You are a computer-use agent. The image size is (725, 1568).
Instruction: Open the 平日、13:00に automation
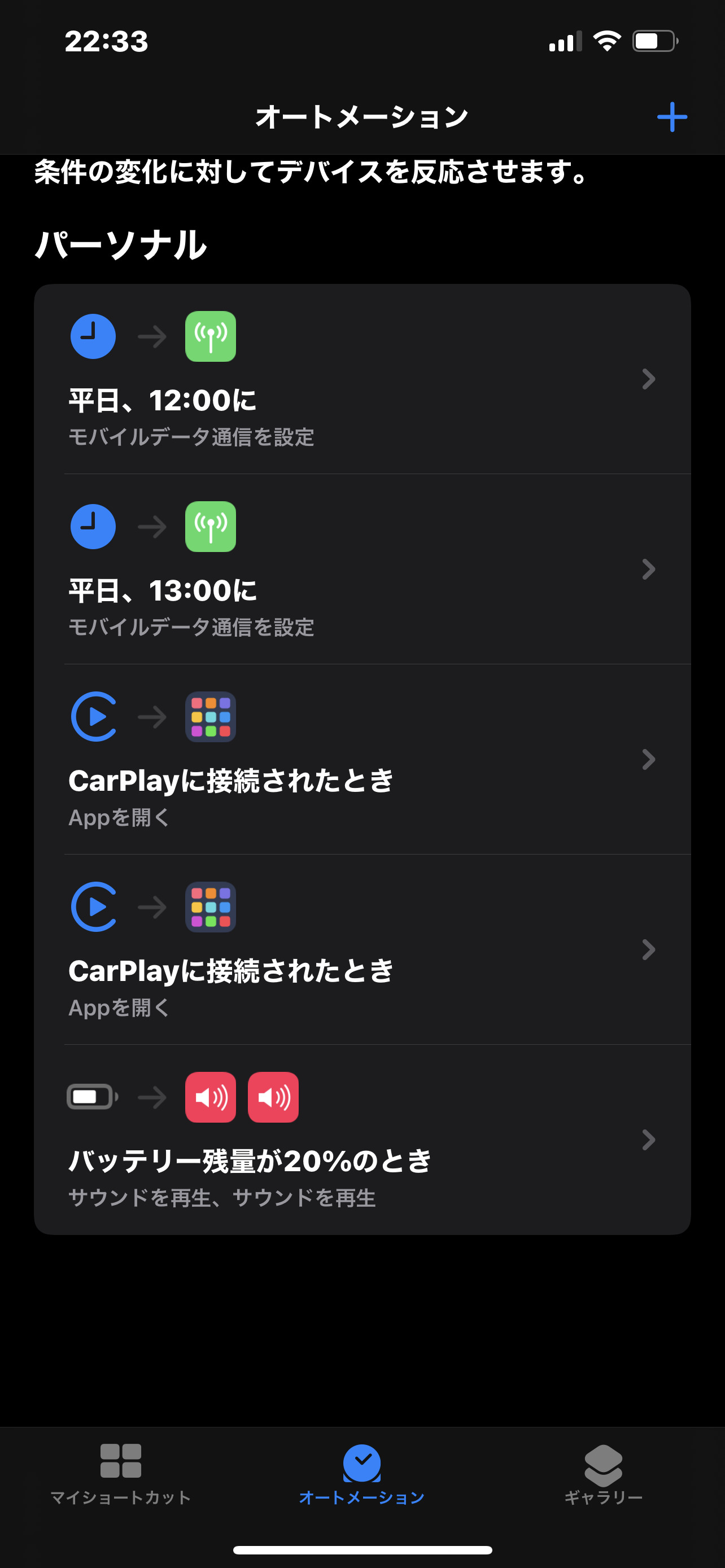pyautogui.click(x=361, y=569)
